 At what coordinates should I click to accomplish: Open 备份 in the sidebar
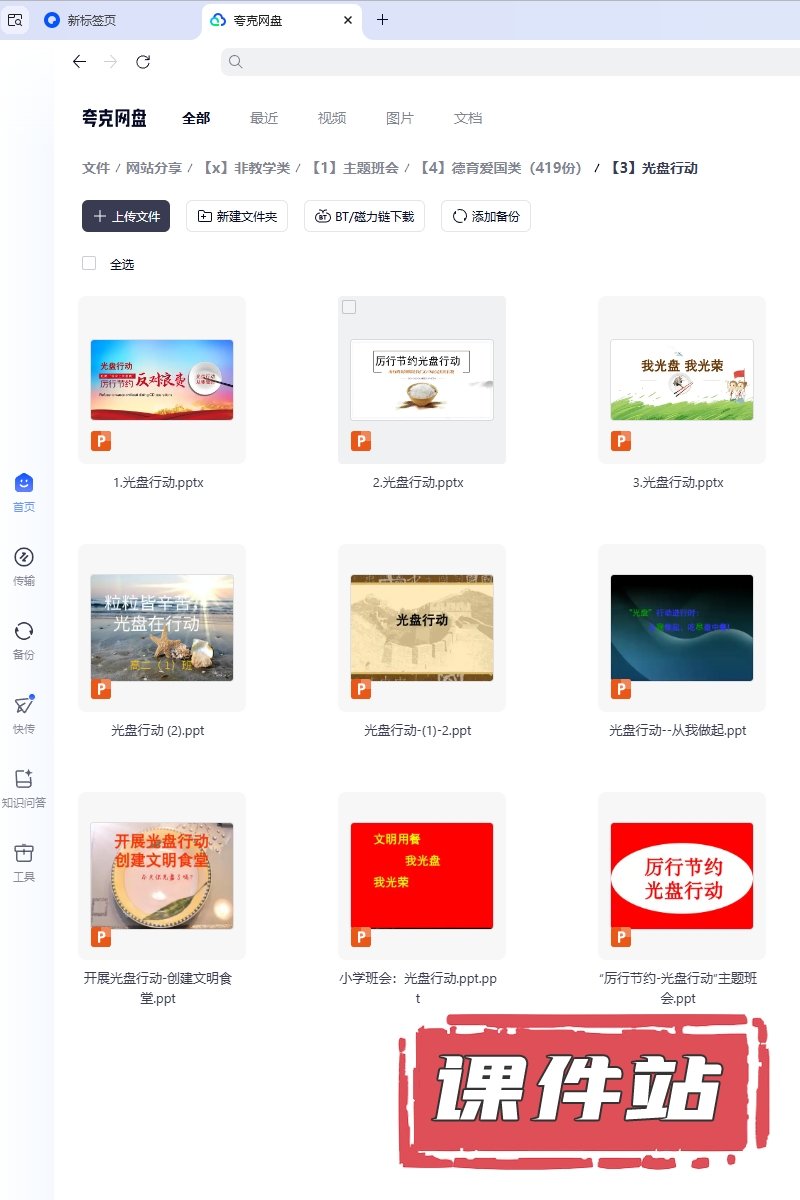(24, 639)
